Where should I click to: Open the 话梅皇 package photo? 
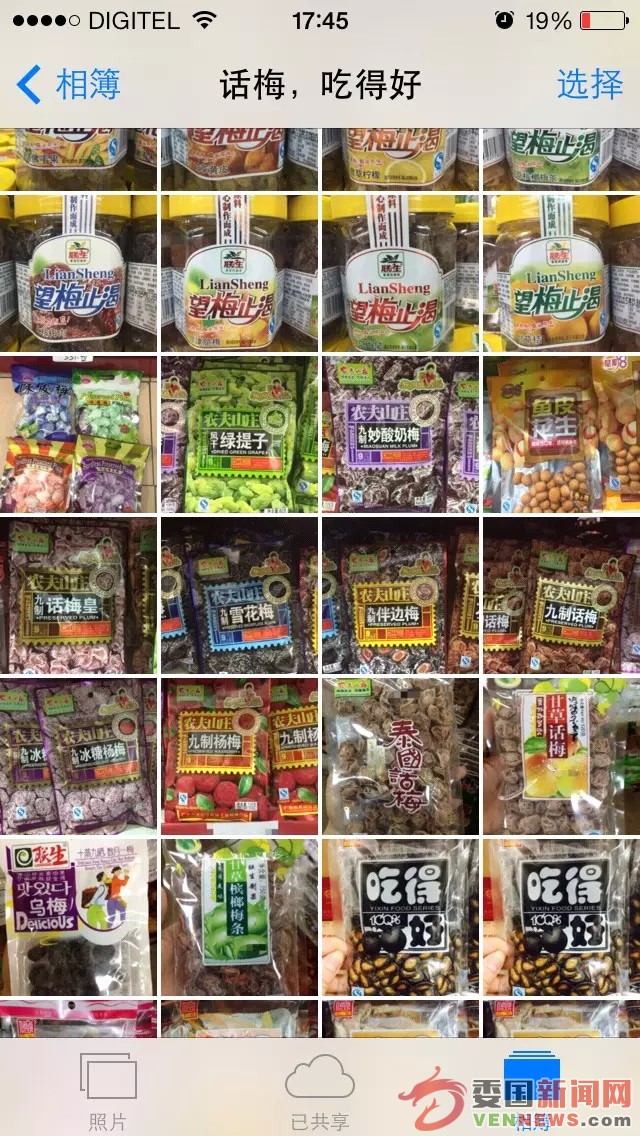point(78,595)
